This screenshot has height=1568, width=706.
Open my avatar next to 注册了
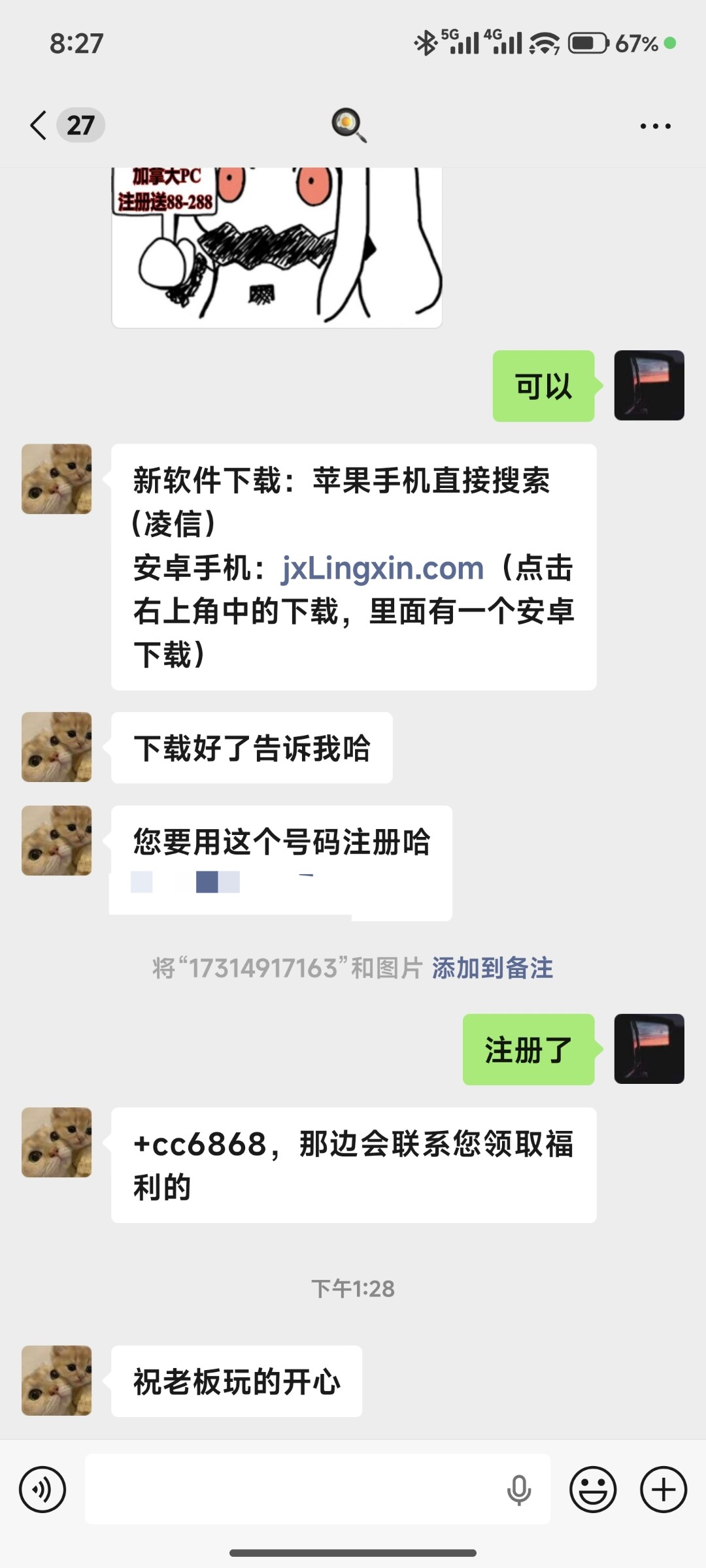648,1049
